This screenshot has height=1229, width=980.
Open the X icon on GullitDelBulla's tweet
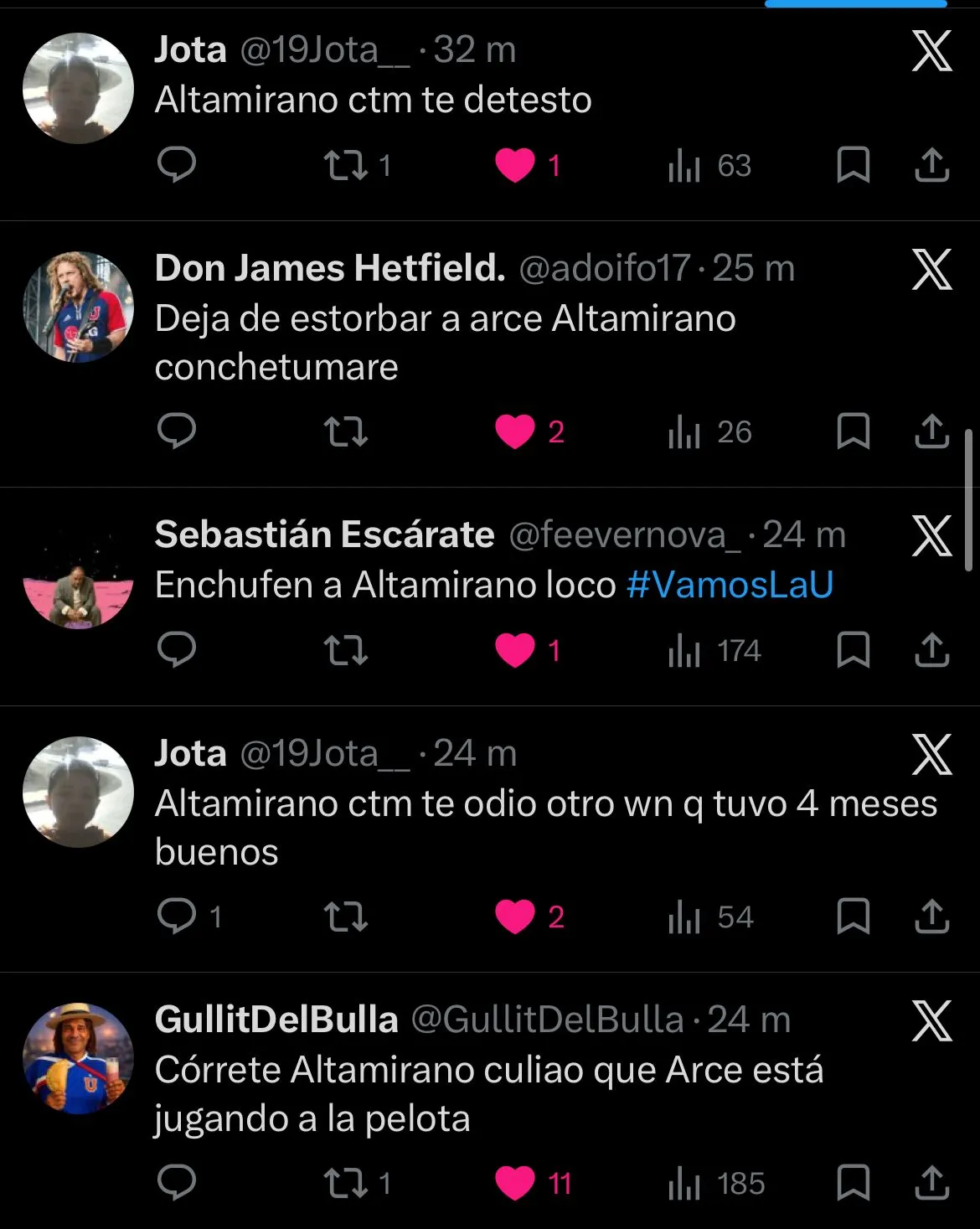point(931,1021)
